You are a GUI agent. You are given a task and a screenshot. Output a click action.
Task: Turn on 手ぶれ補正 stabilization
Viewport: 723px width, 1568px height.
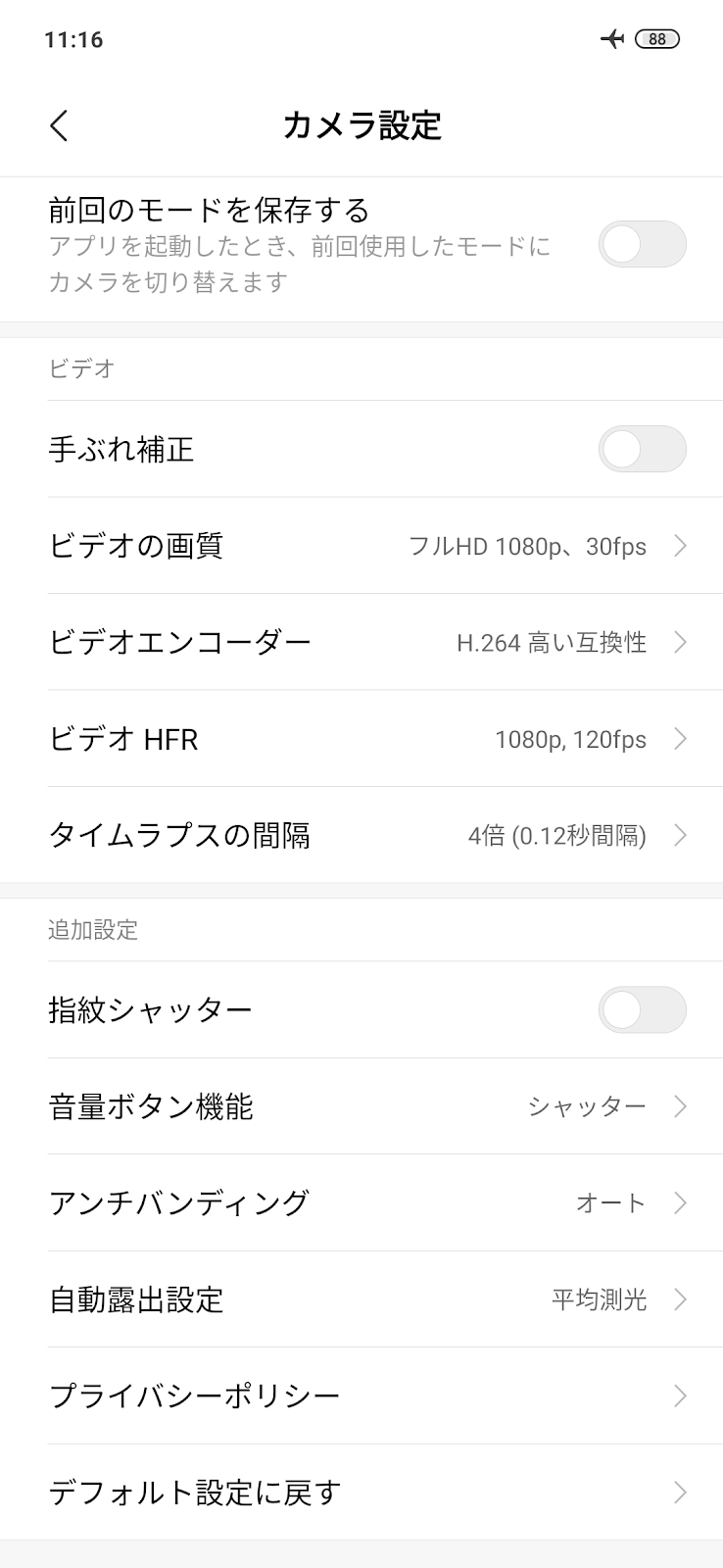tap(642, 450)
